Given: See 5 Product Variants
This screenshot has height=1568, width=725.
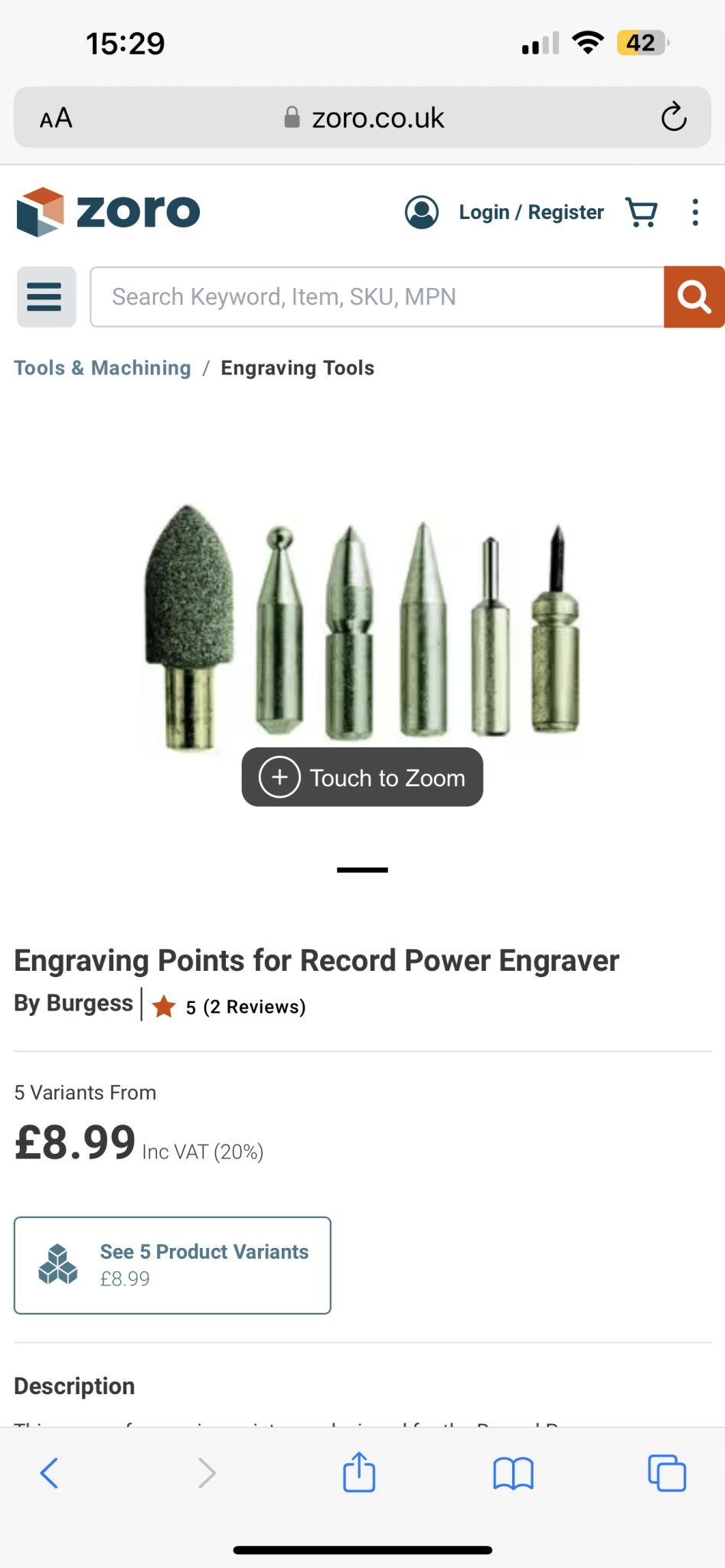Looking at the screenshot, I should coord(172,1266).
